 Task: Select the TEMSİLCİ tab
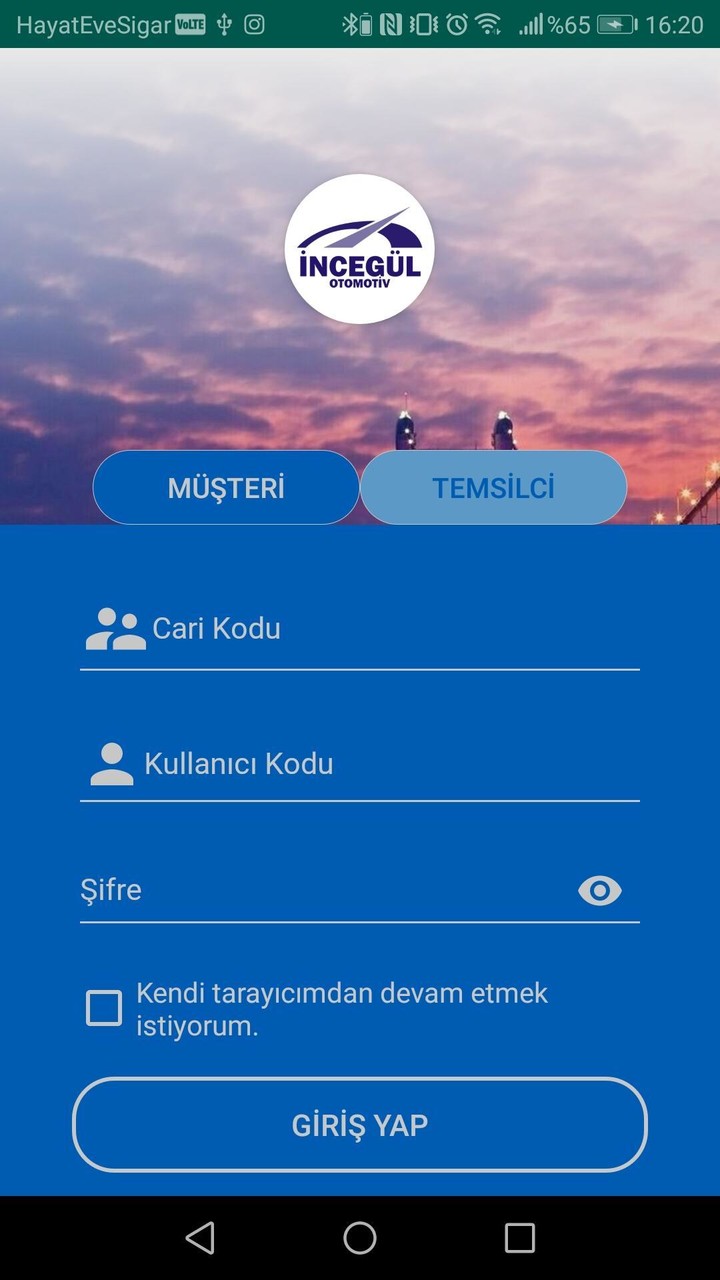pos(493,487)
